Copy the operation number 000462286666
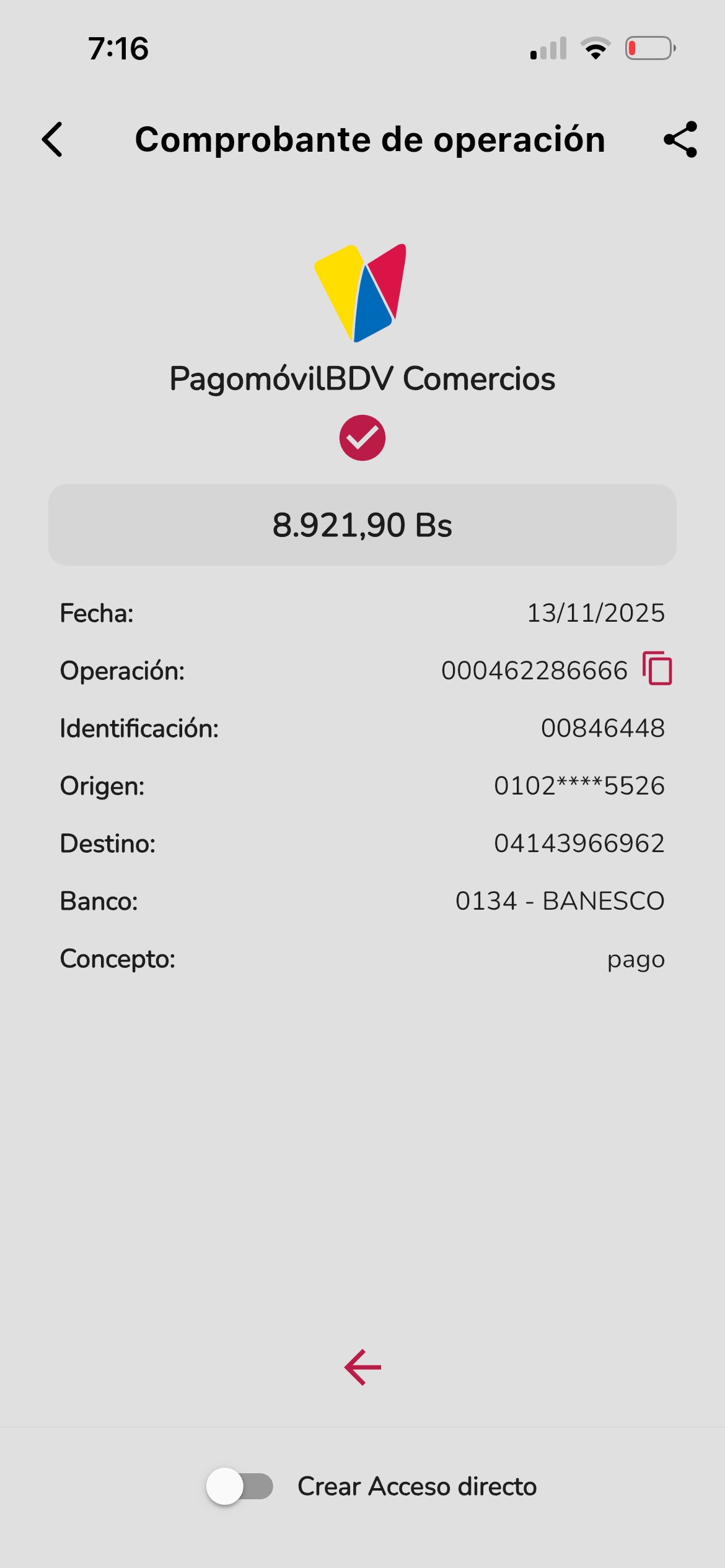Image resolution: width=725 pixels, height=1568 pixels. pos(657,669)
